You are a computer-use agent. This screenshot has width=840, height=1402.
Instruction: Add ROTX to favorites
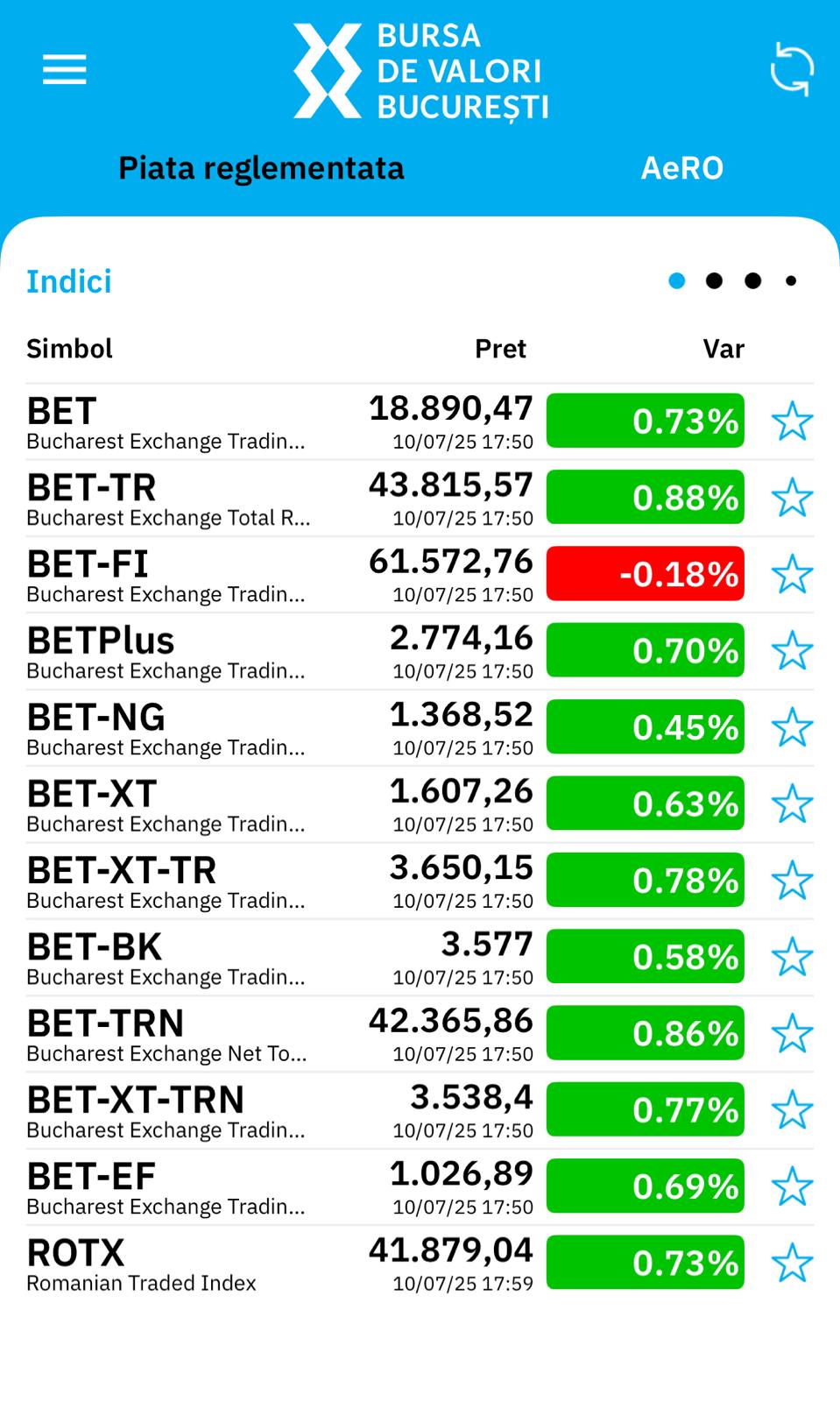792,1264
